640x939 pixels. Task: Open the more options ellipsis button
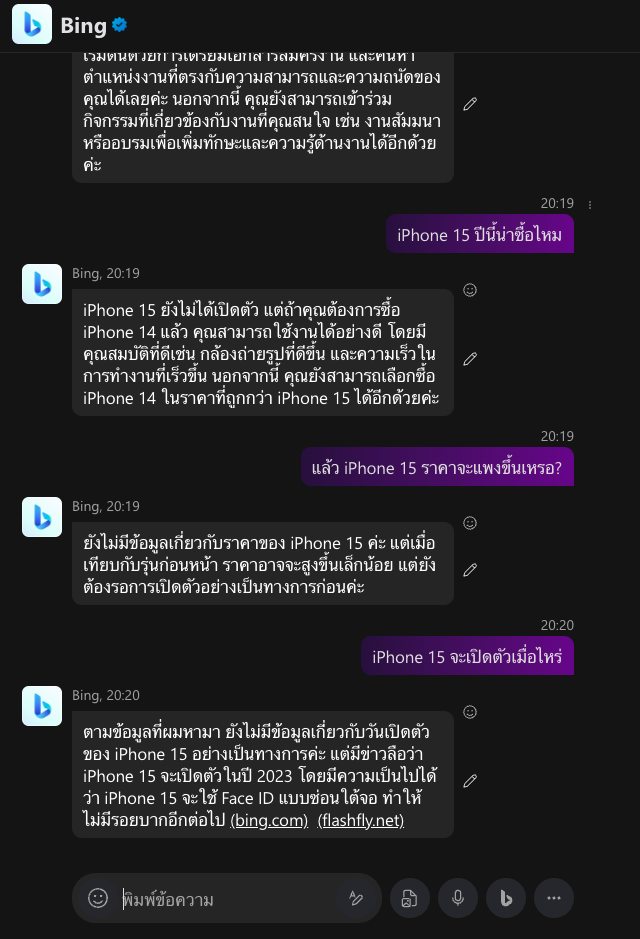[x=554, y=898]
